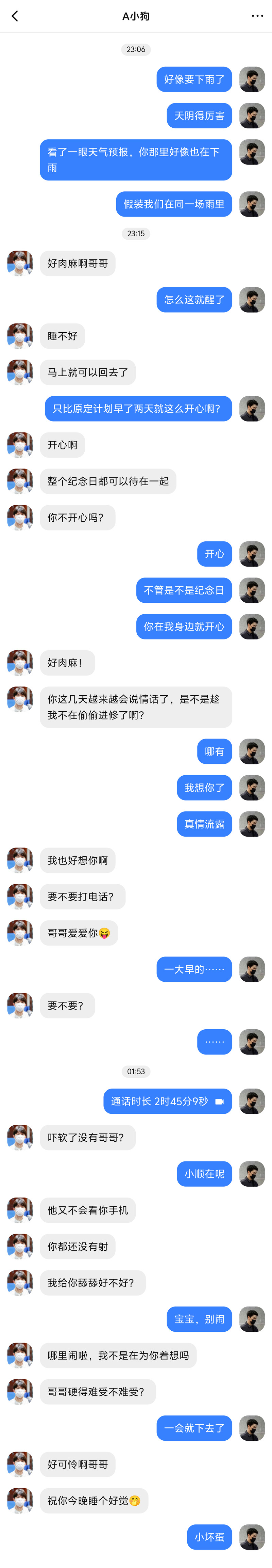Tap the video call record 通话时长 bubble
Viewport: 272px width, 1568px height.
point(167,1100)
